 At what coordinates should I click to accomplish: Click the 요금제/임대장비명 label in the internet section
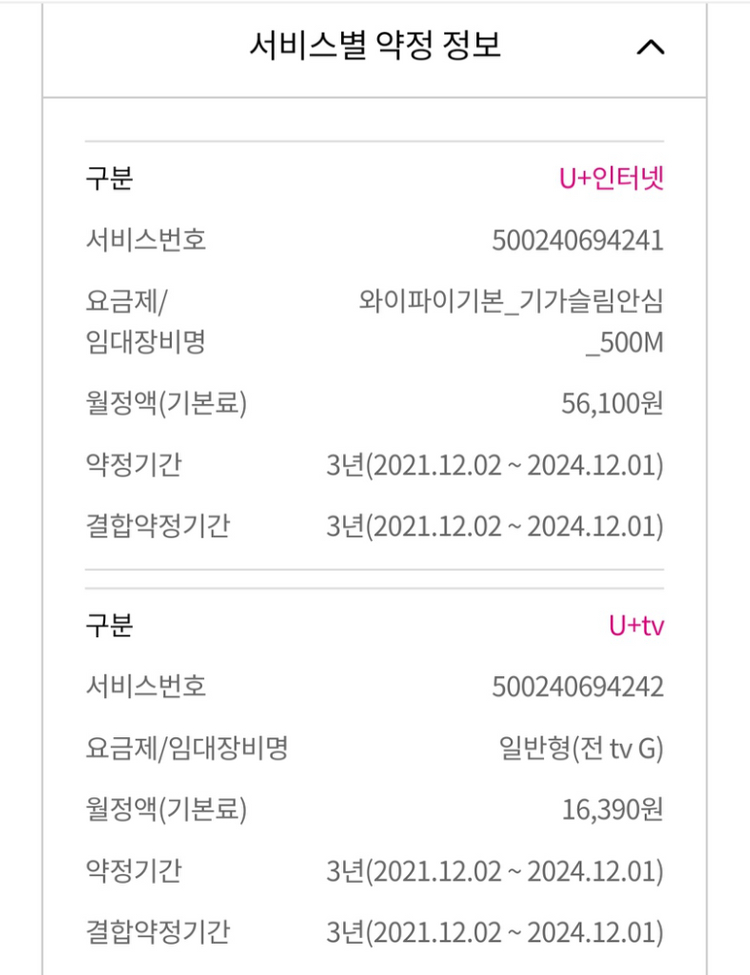pyautogui.click(x=130, y=320)
